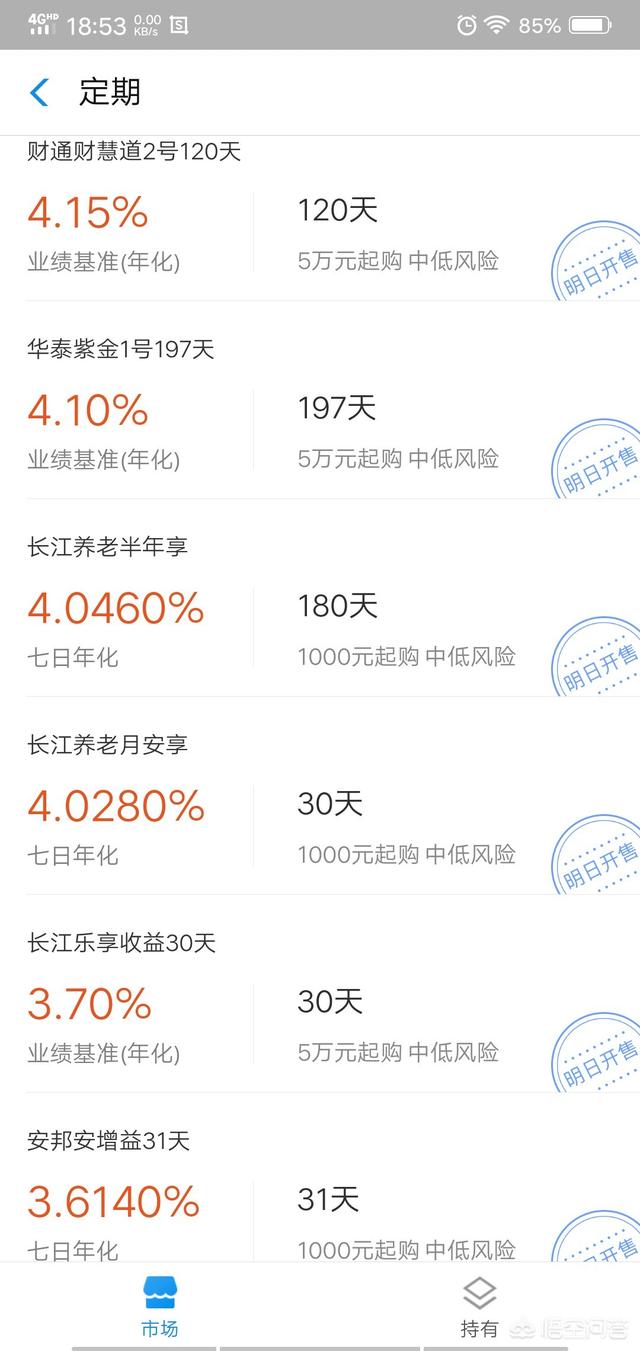640x1351 pixels.
Task: Switch to the 持有 tab
Action: tap(479, 1305)
